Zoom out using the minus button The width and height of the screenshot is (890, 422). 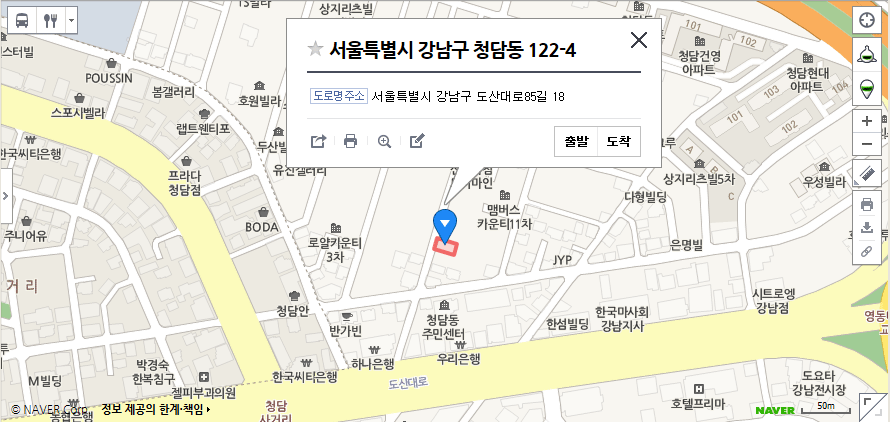[867, 144]
